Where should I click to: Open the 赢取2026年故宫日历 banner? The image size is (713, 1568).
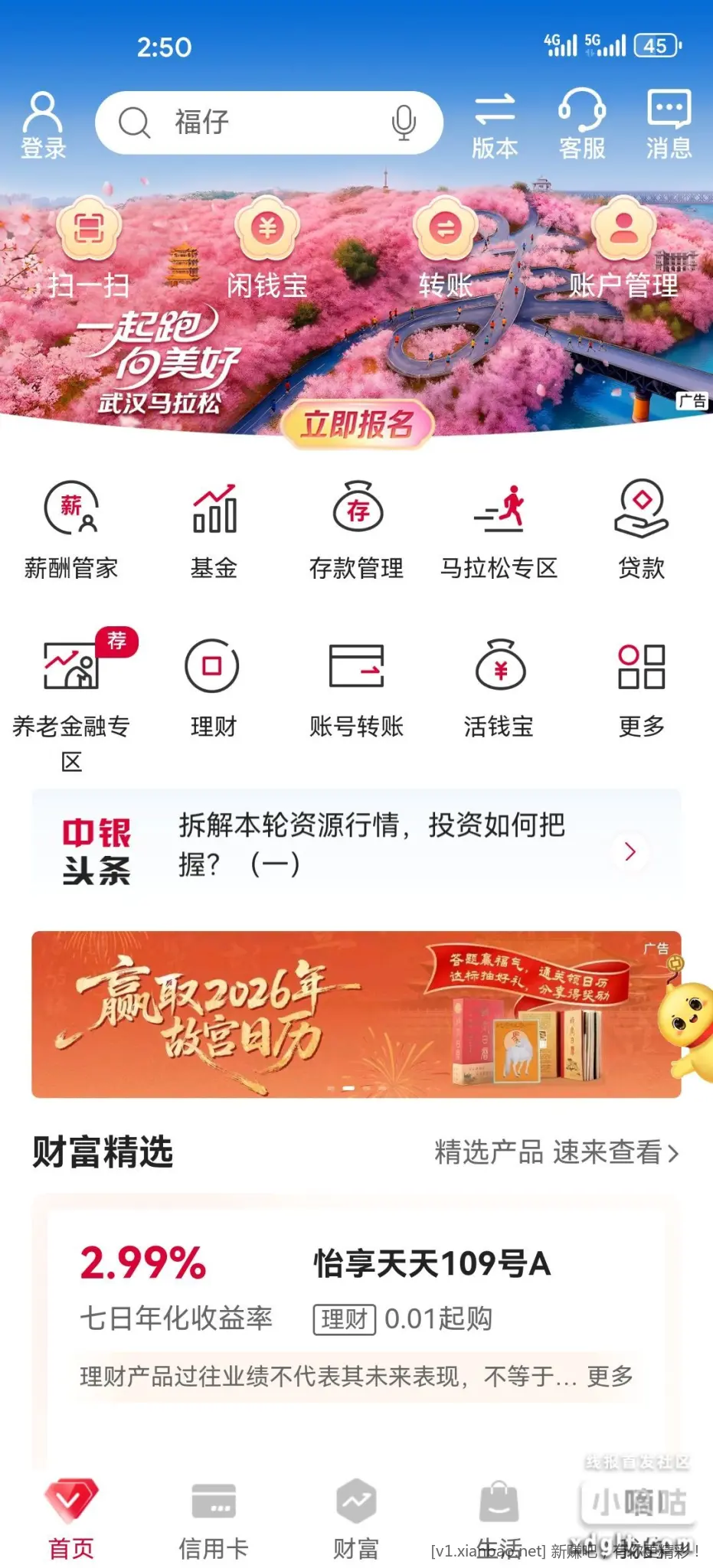click(357, 1014)
